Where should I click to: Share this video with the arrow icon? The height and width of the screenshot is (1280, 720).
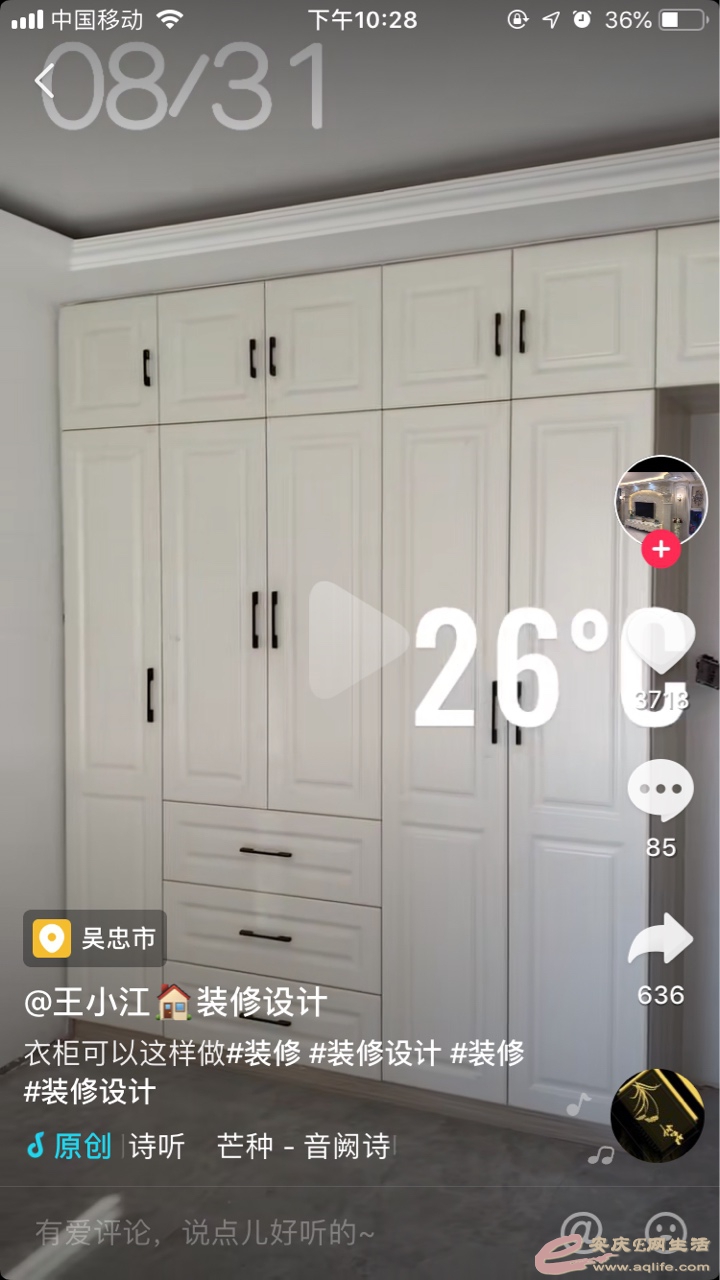tap(660, 942)
